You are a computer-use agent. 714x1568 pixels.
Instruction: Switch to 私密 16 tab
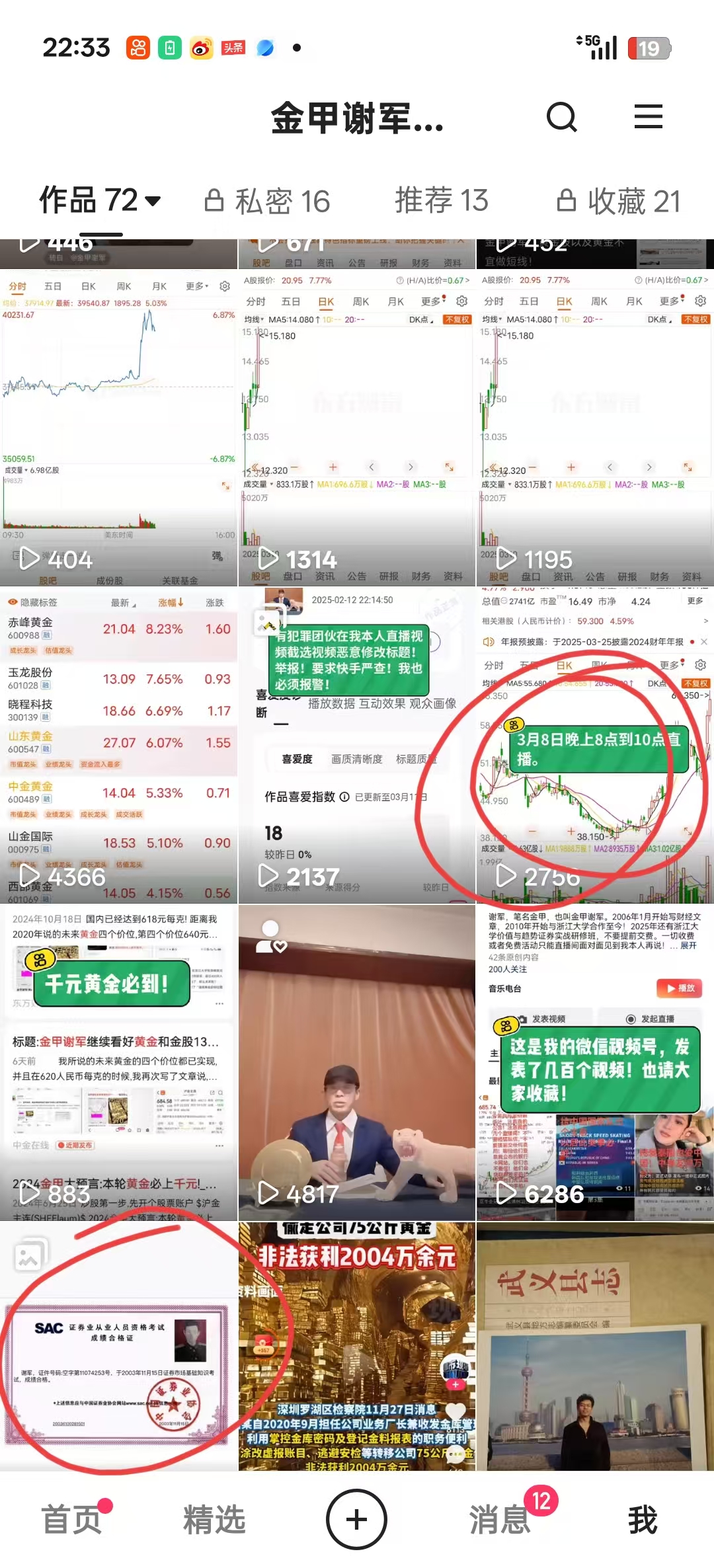coord(267,201)
